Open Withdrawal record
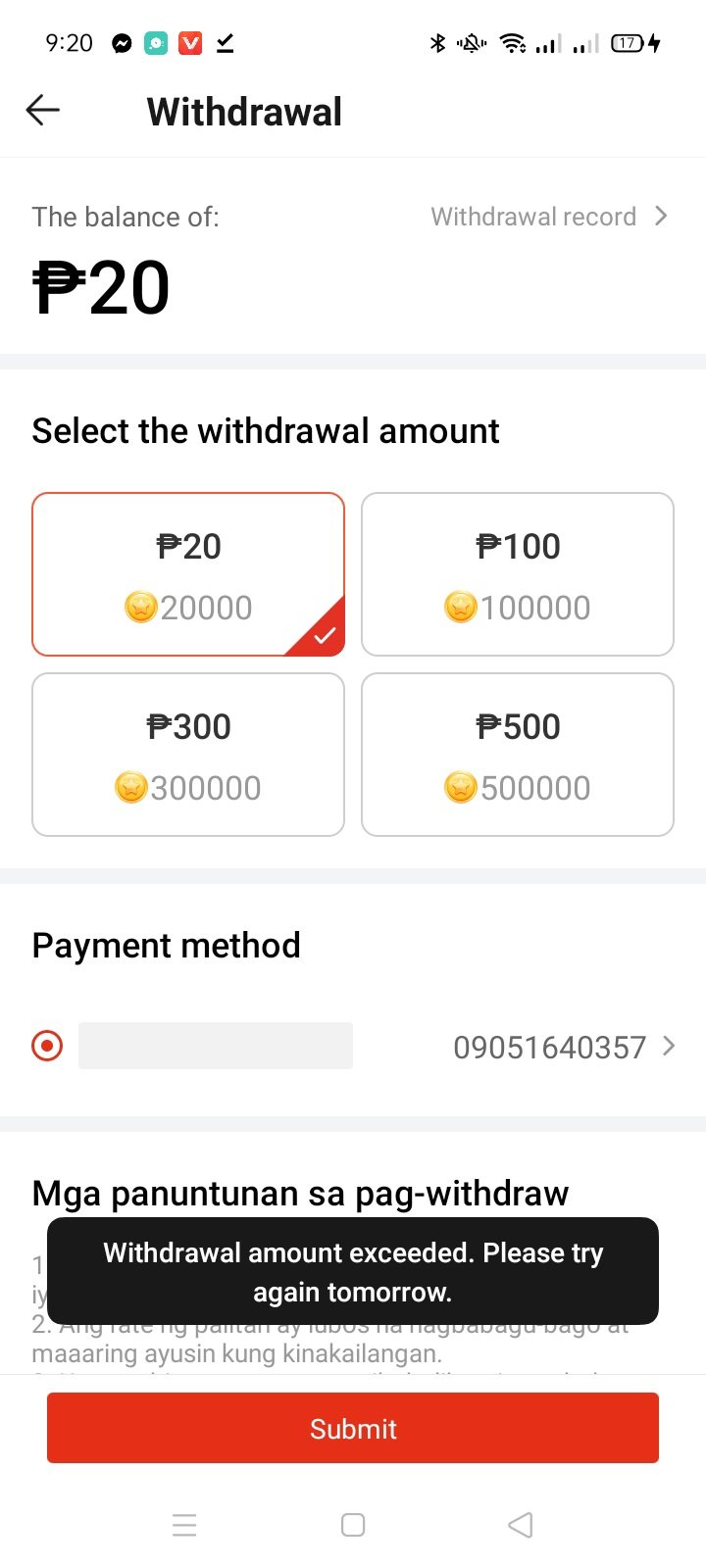Viewport: 706px width, 1568px height. 547,217
